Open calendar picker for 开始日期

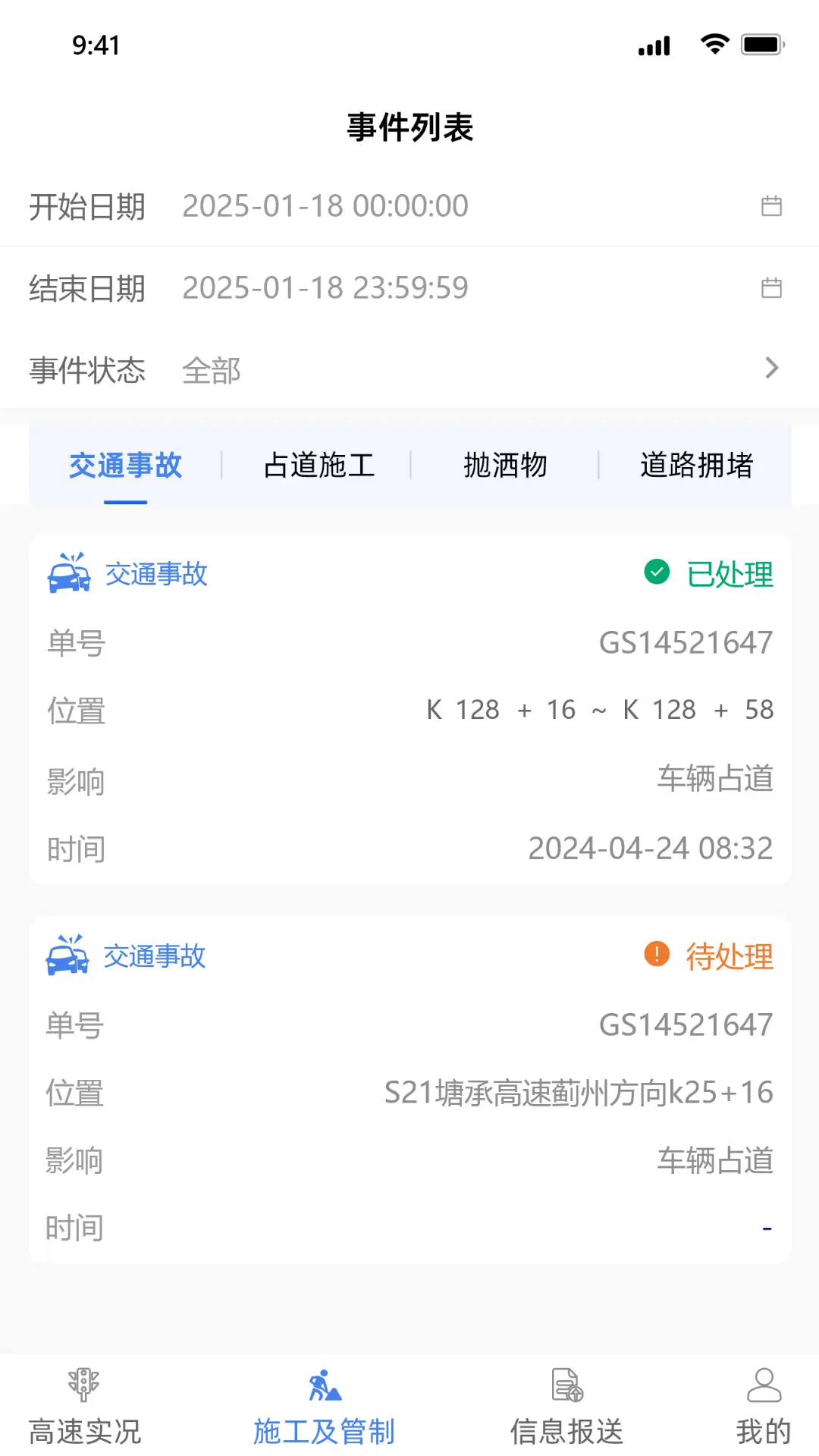772,205
